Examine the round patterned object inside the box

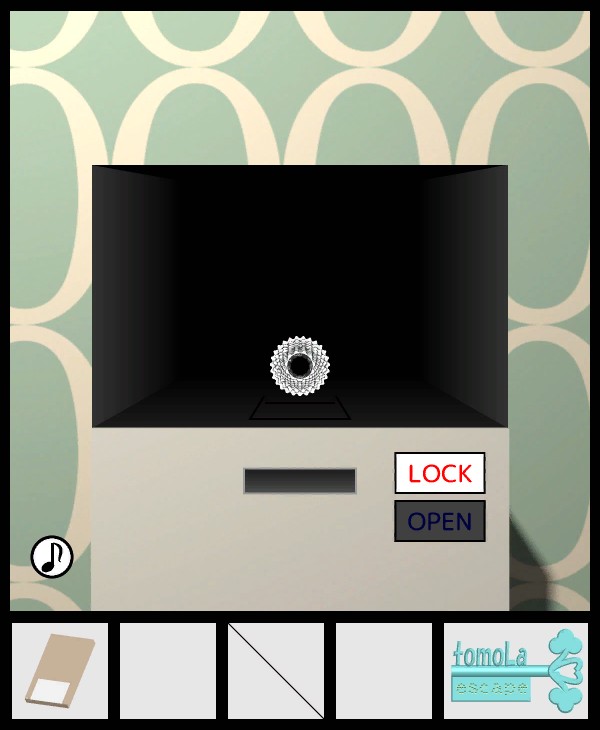tap(299, 367)
